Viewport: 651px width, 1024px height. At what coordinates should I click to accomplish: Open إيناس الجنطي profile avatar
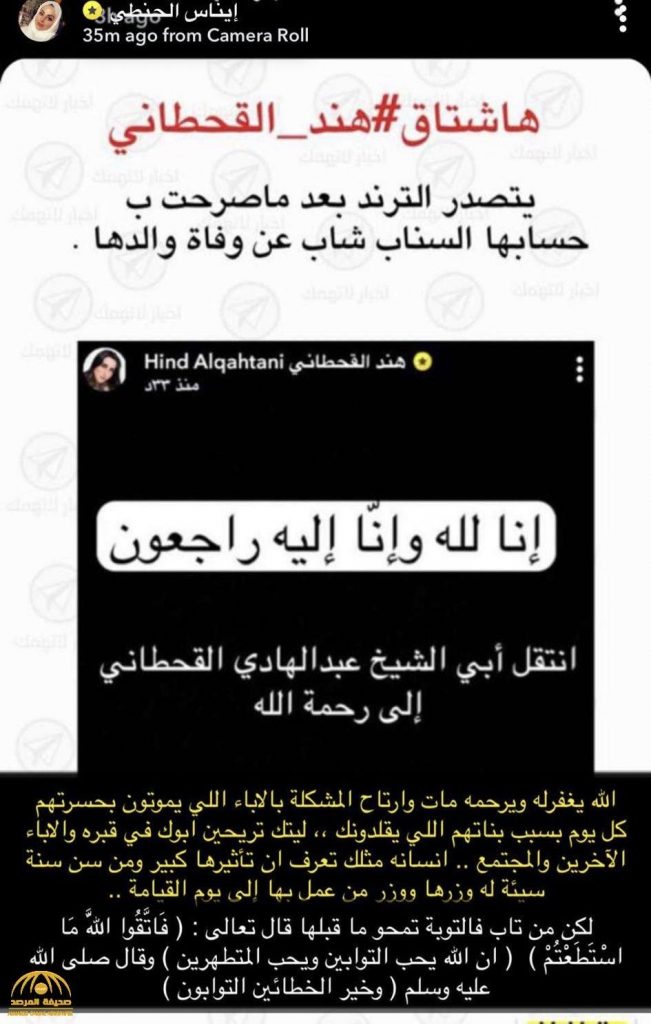click(40, 20)
